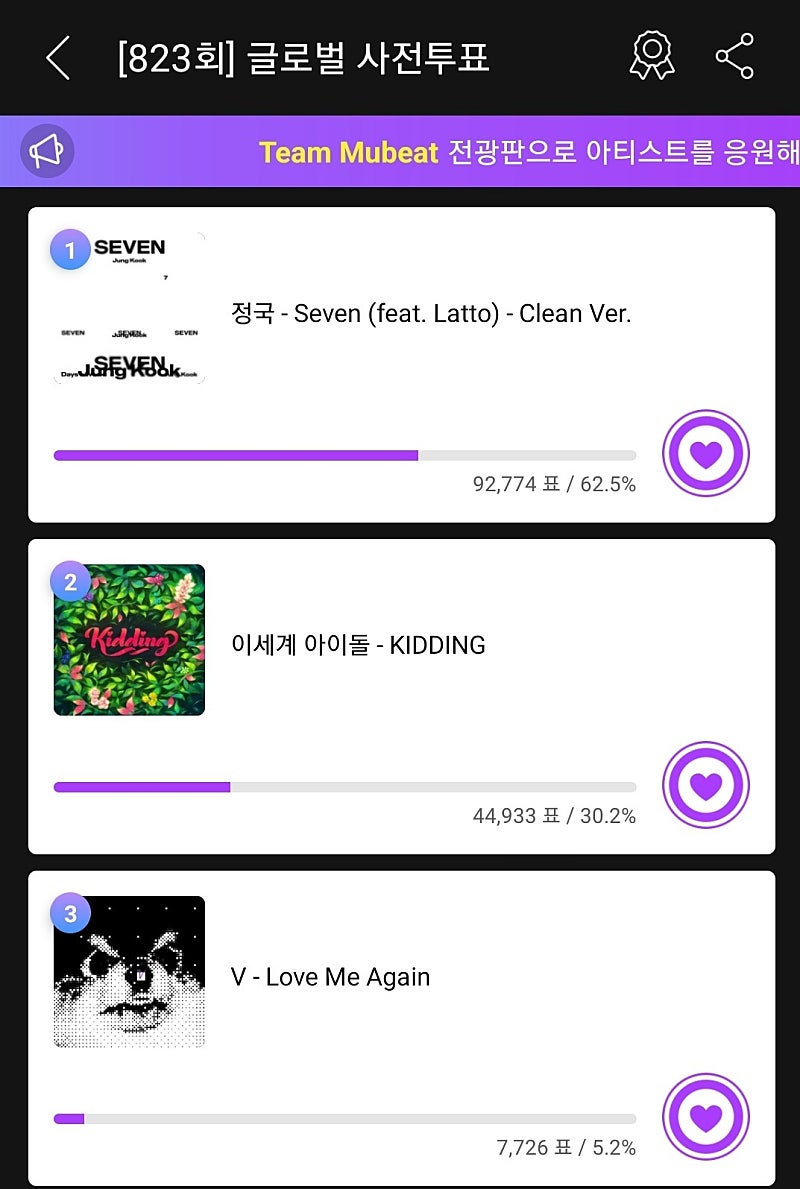The image size is (800, 1189).
Task: Open the Love Me Again album cover
Action: tap(129, 972)
